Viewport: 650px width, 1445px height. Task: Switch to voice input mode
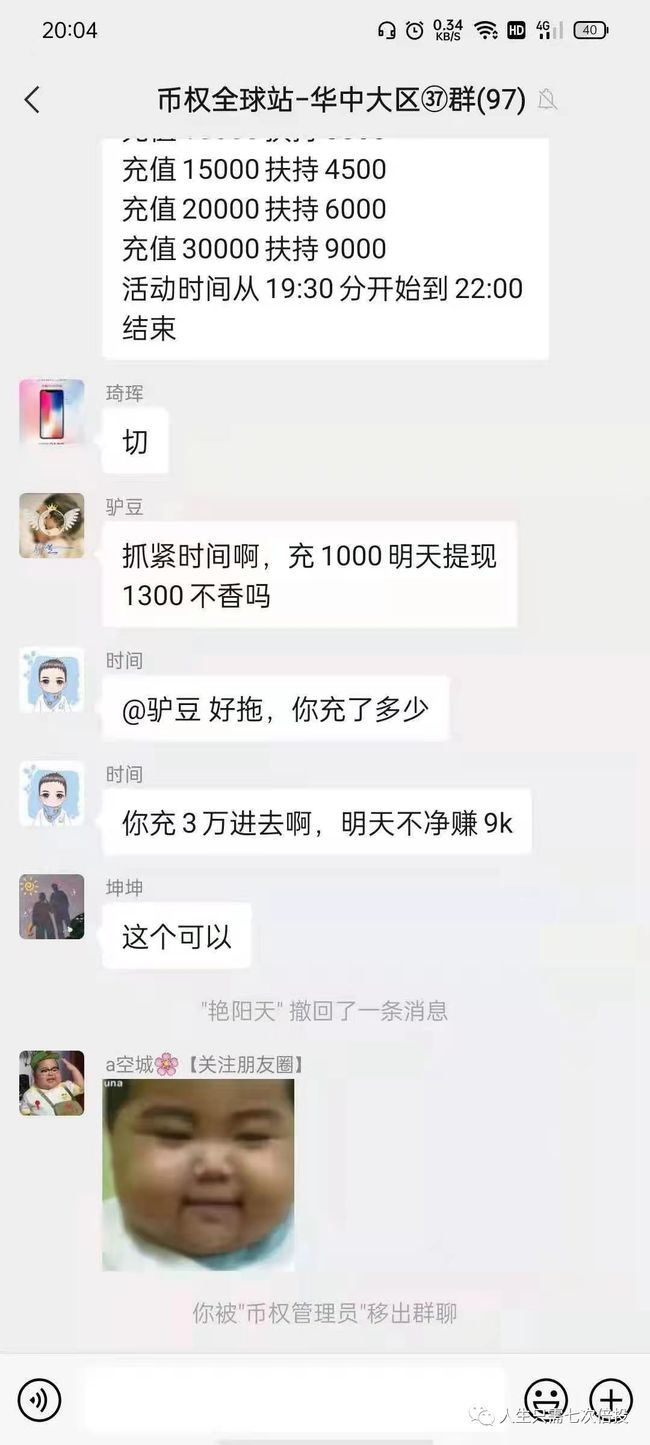[40, 1400]
